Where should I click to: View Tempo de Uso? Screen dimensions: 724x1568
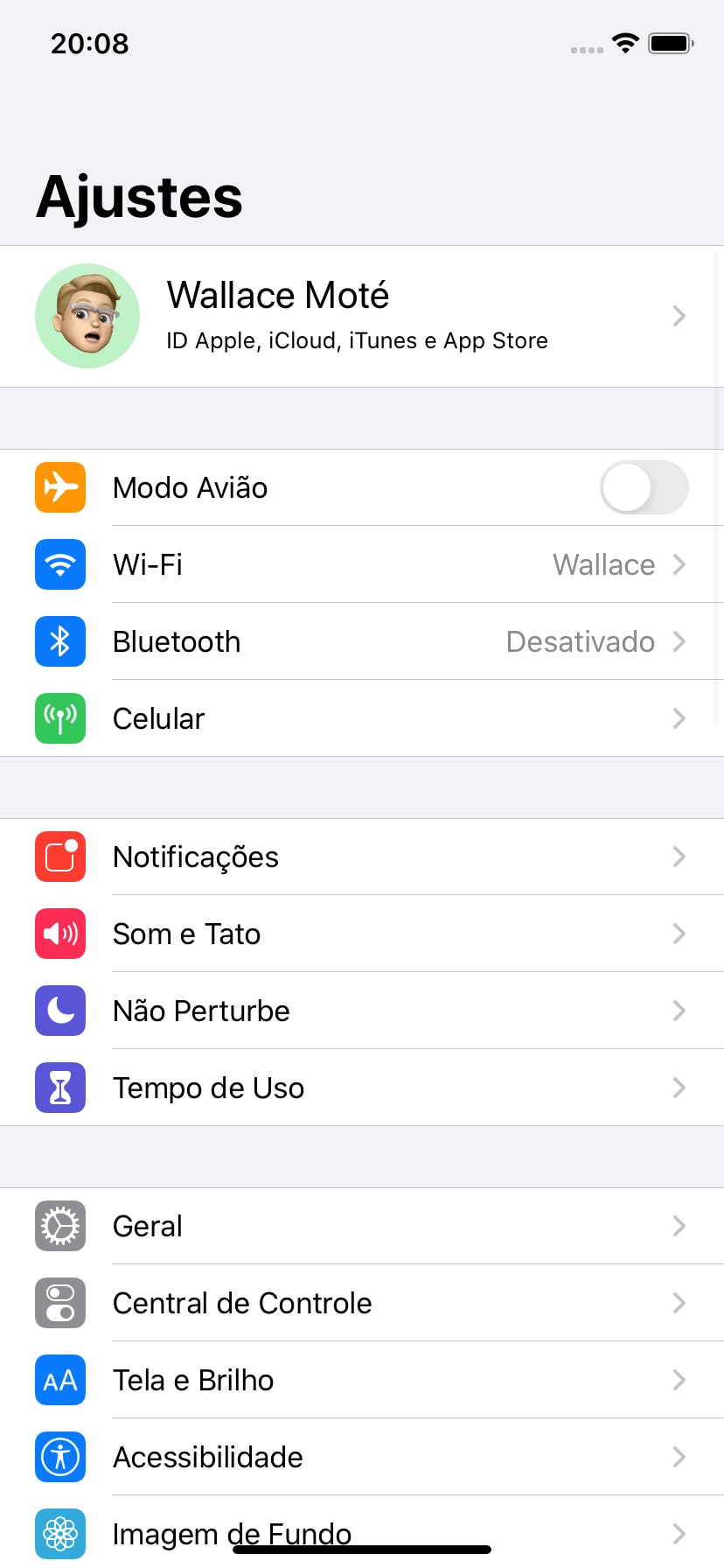tap(362, 1088)
